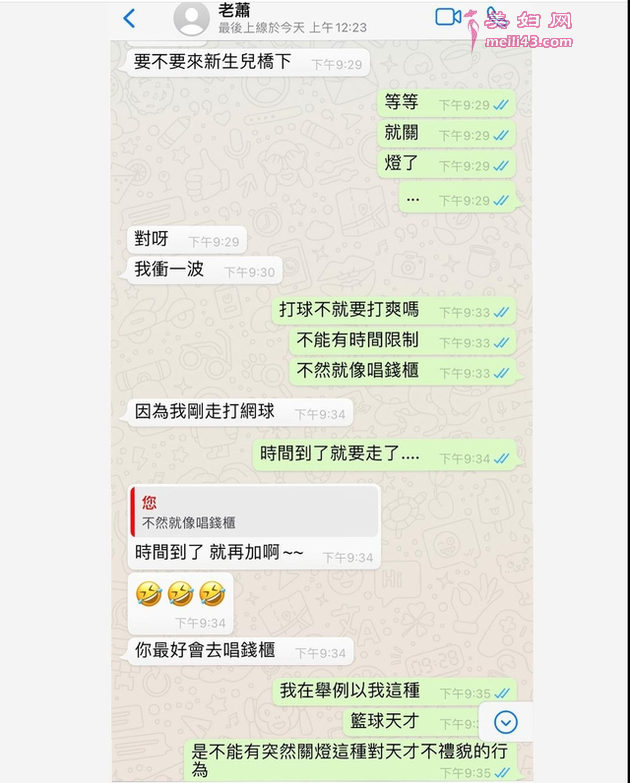Viewport: 630px width, 783px height.
Task: Open the quoted message 不然就像唱錢櫃
Action: [255, 512]
